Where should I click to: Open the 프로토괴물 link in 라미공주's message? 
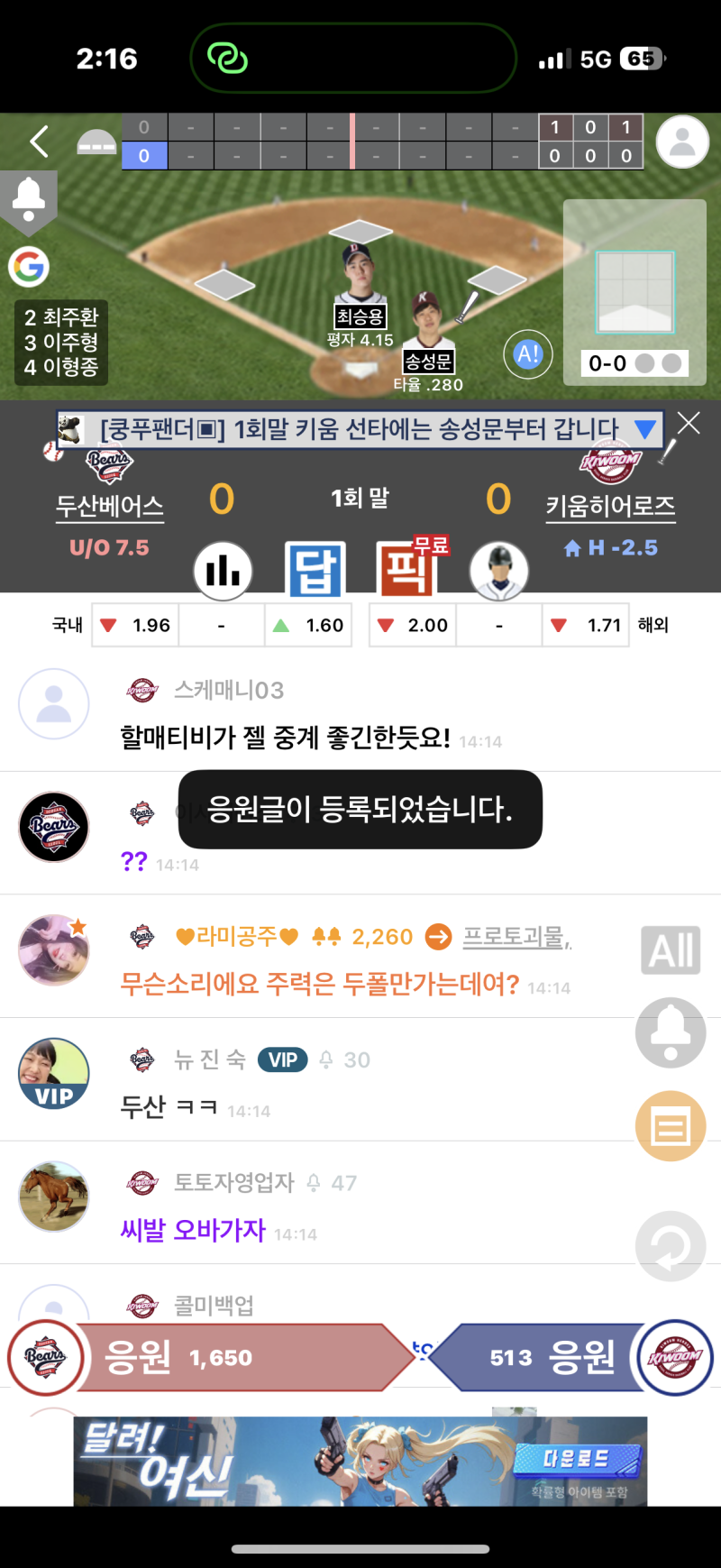(514, 938)
